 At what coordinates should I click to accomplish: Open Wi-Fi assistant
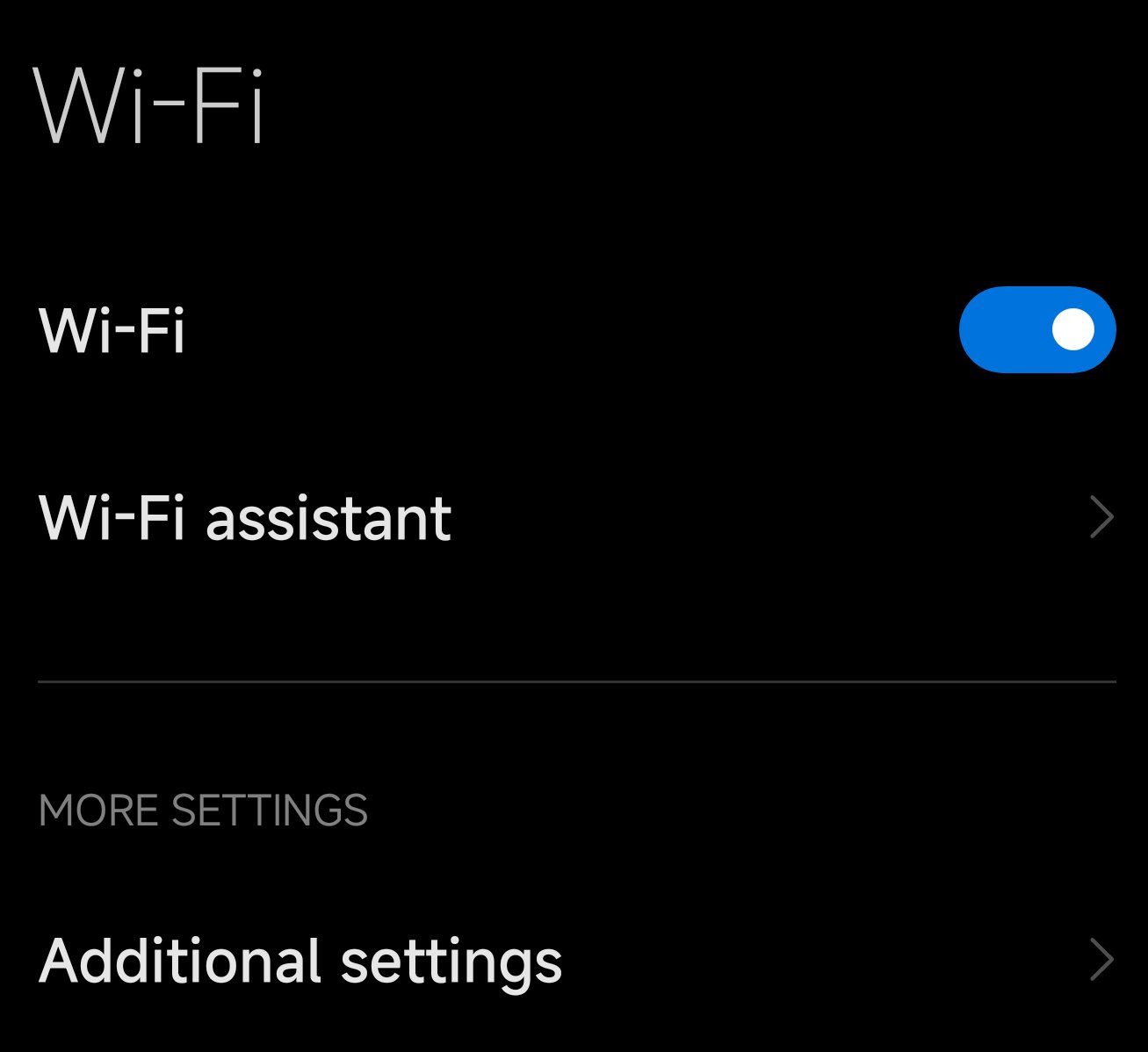[246, 518]
